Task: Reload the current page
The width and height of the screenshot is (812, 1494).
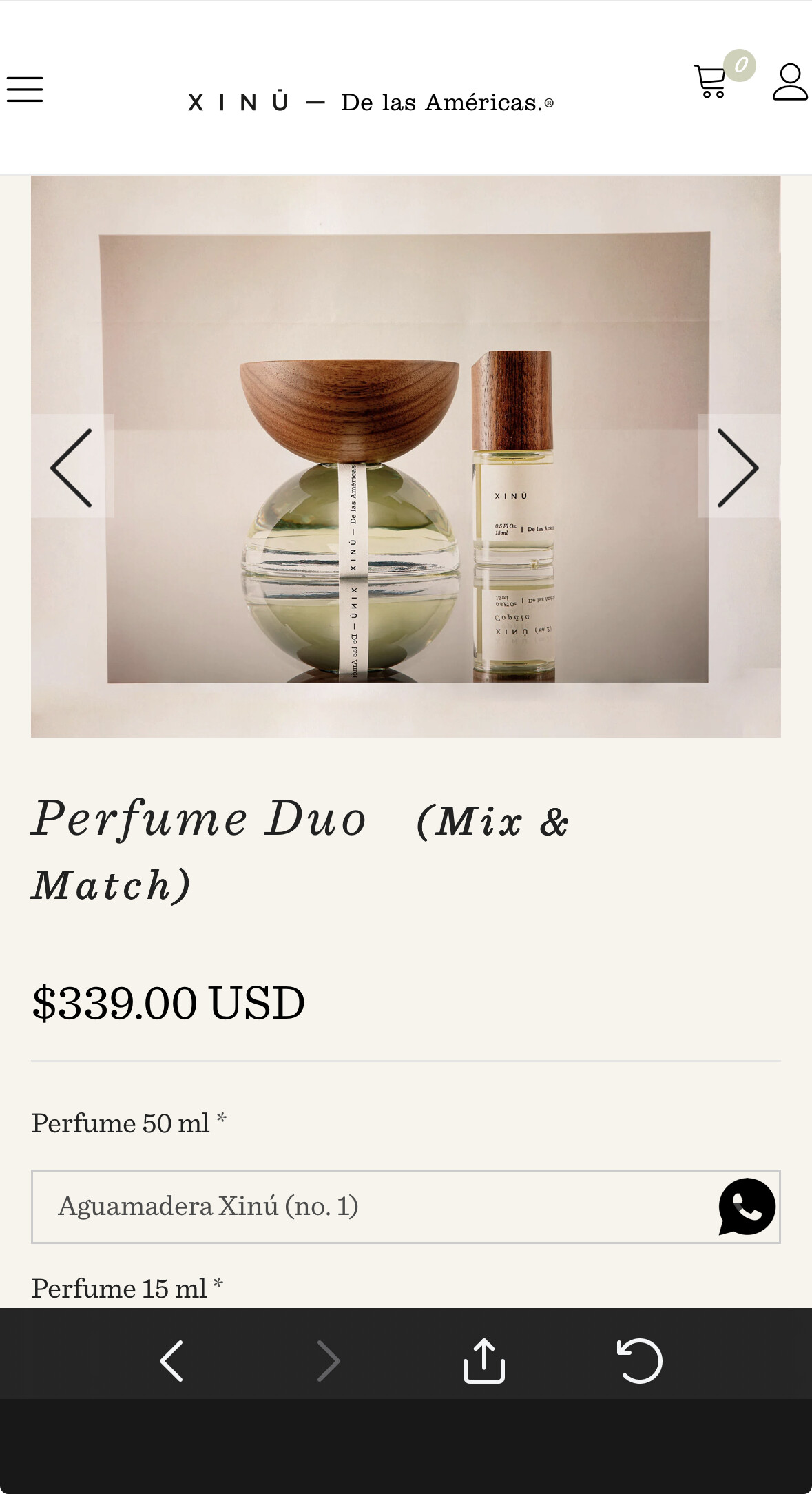Action: (639, 1360)
